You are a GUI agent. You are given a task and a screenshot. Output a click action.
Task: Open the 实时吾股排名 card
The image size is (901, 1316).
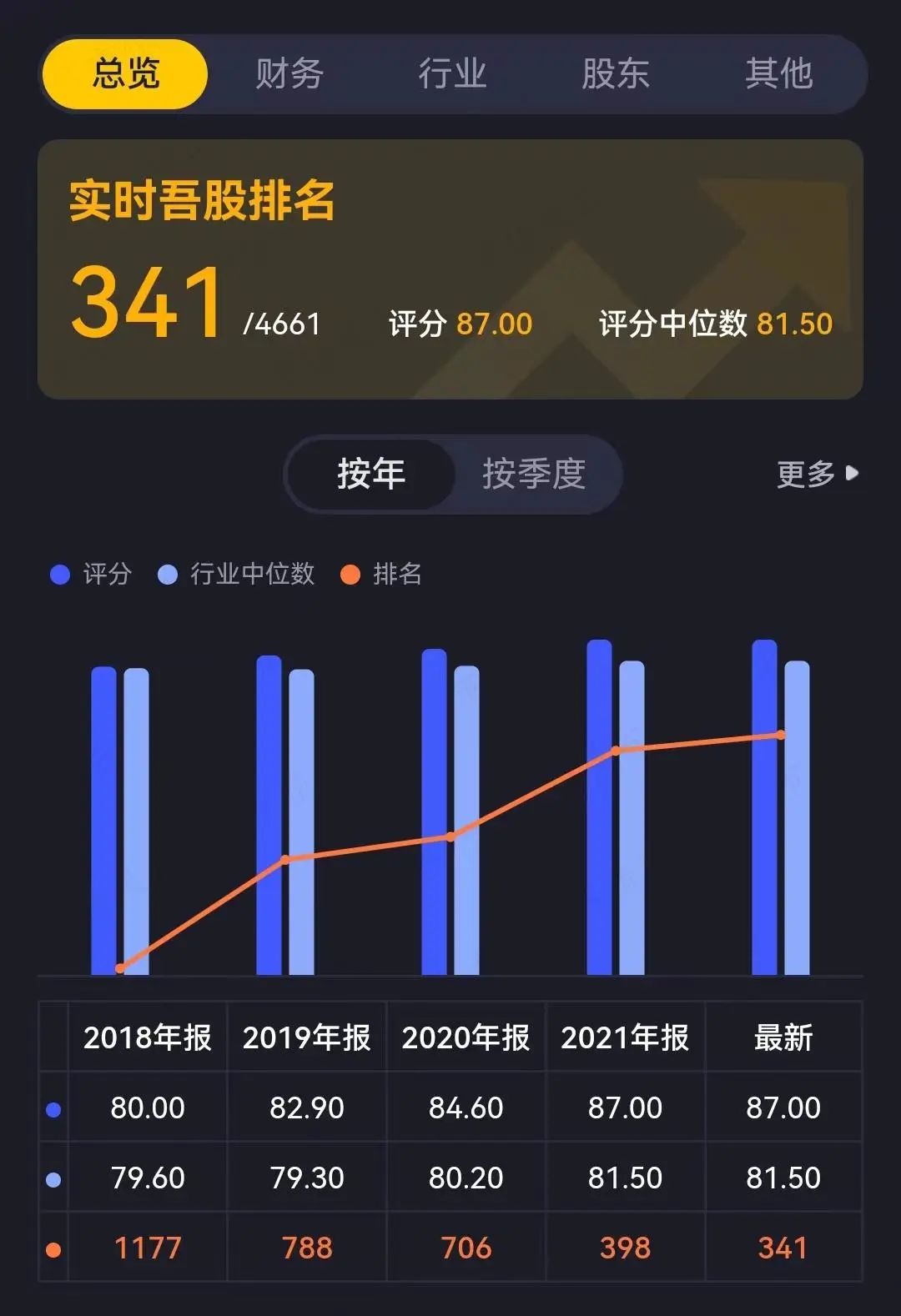click(x=450, y=269)
